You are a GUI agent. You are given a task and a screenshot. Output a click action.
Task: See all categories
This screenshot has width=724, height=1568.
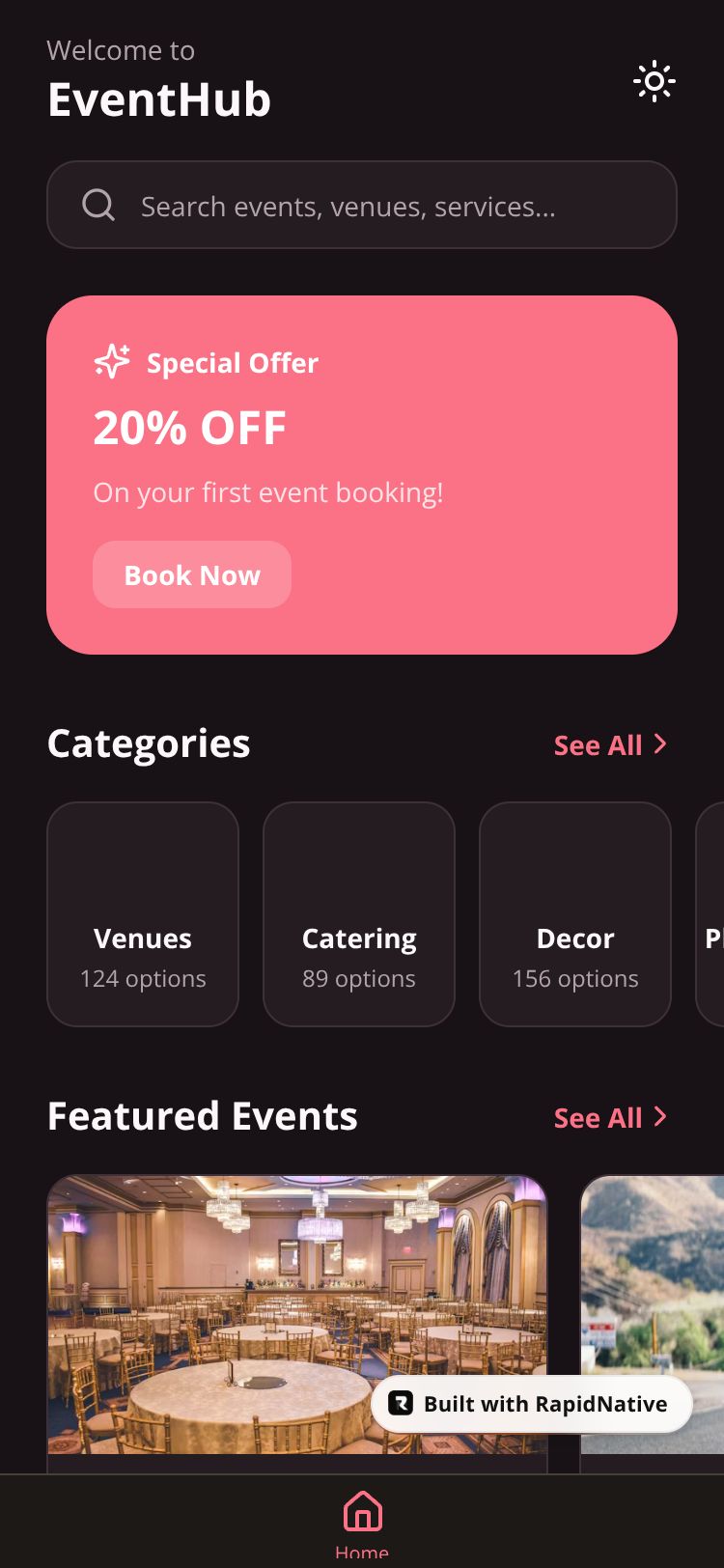pyautogui.click(x=610, y=745)
